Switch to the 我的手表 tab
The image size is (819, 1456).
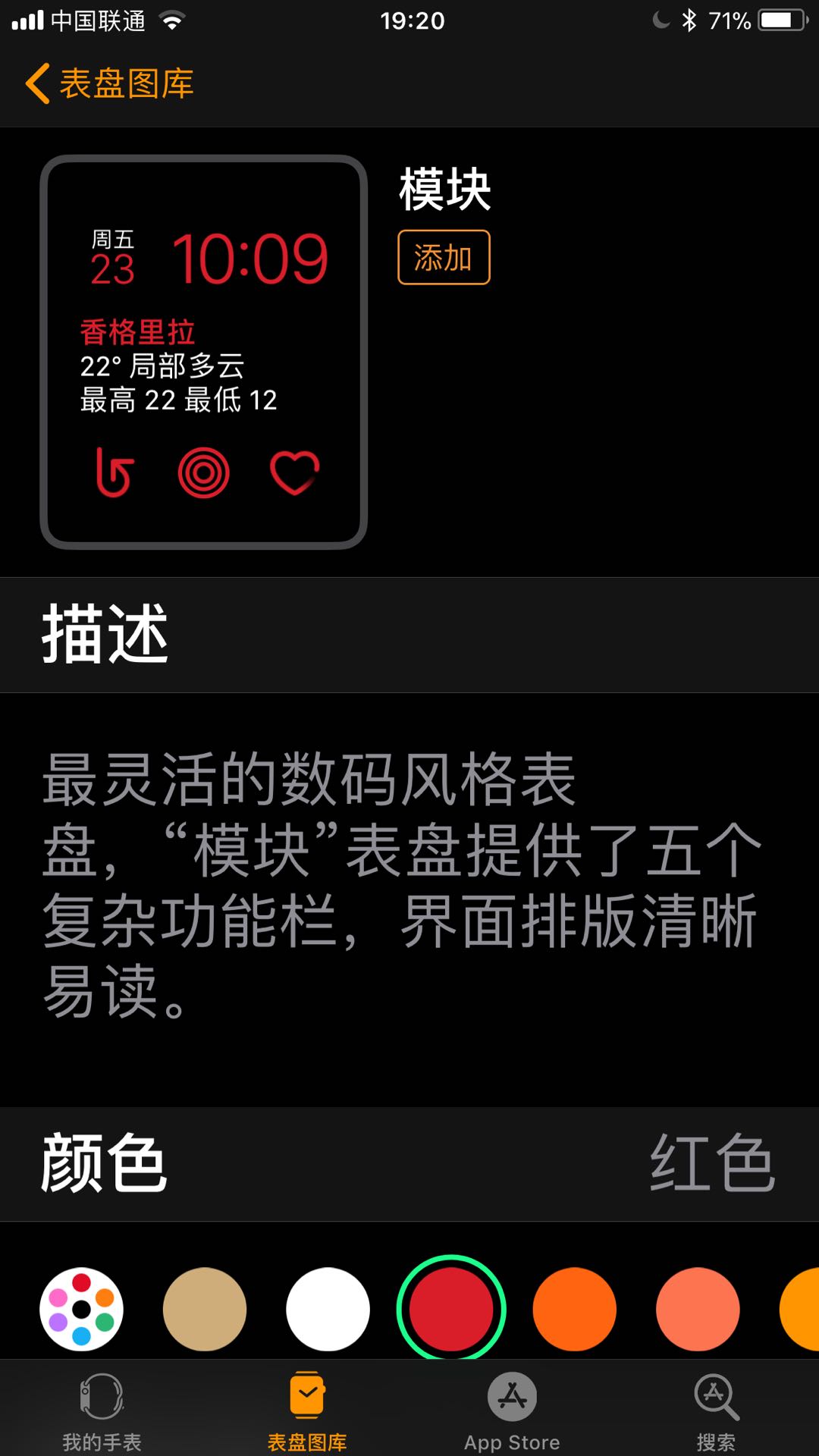(102, 1410)
